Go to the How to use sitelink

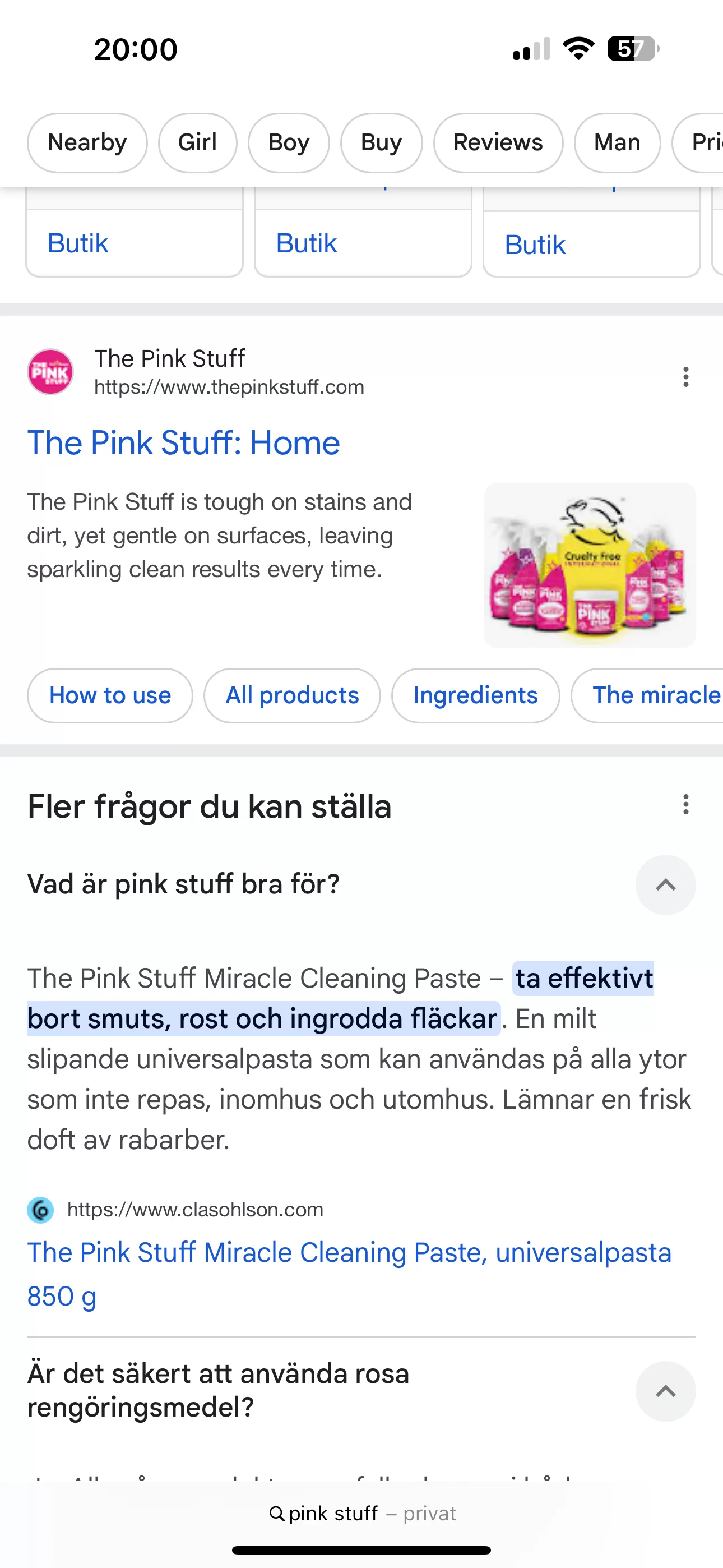point(110,695)
